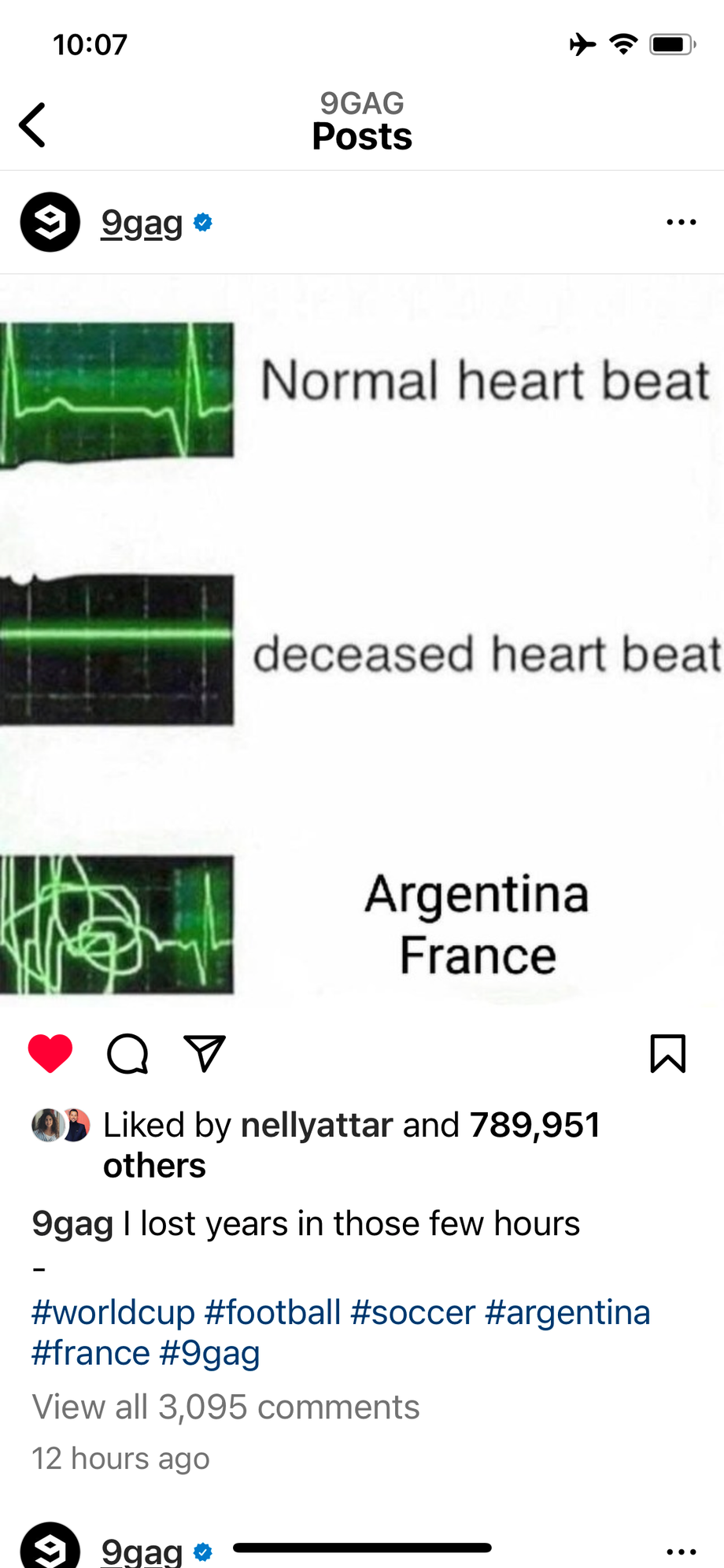The width and height of the screenshot is (724, 1568).
Task: Open overflow menu on heart beat post
Action: [681, 223]
